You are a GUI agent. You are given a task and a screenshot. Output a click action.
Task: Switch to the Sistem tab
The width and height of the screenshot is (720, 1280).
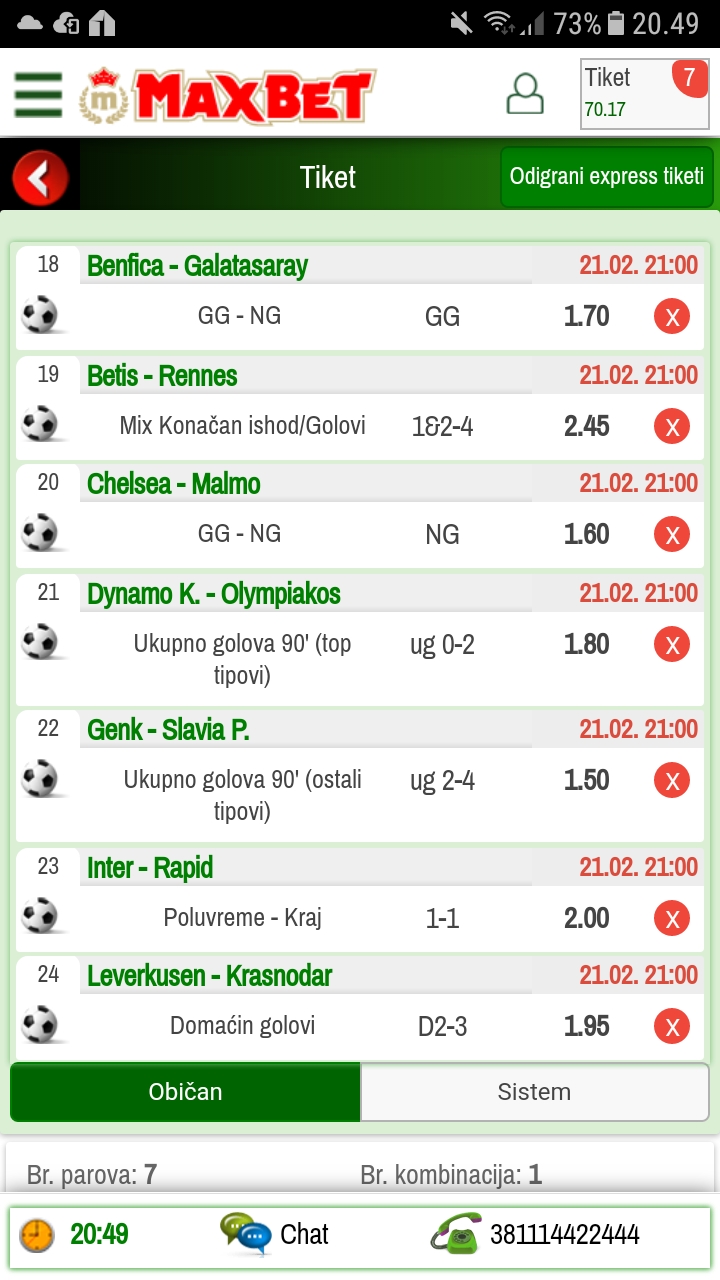534,1092
